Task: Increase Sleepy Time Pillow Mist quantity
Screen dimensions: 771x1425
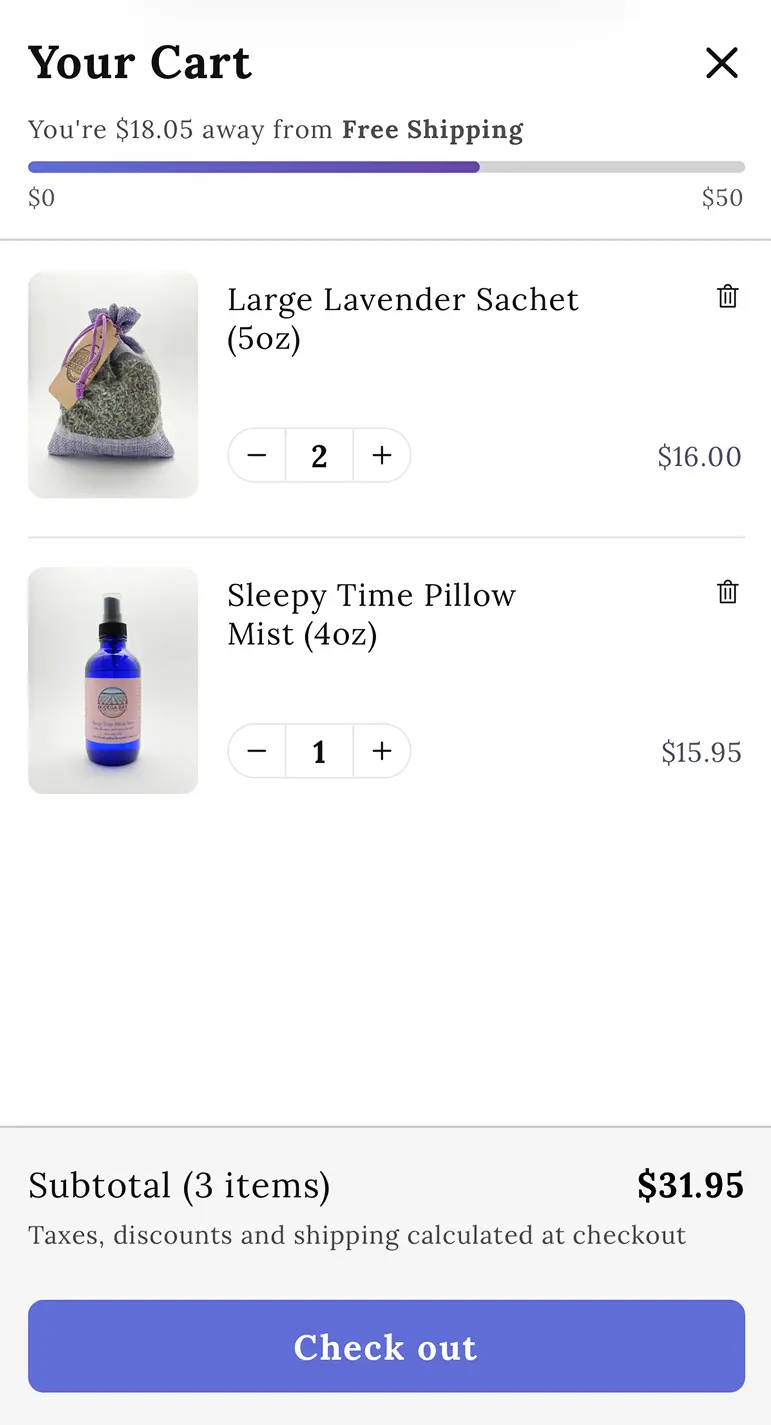Action: point(381,751)
